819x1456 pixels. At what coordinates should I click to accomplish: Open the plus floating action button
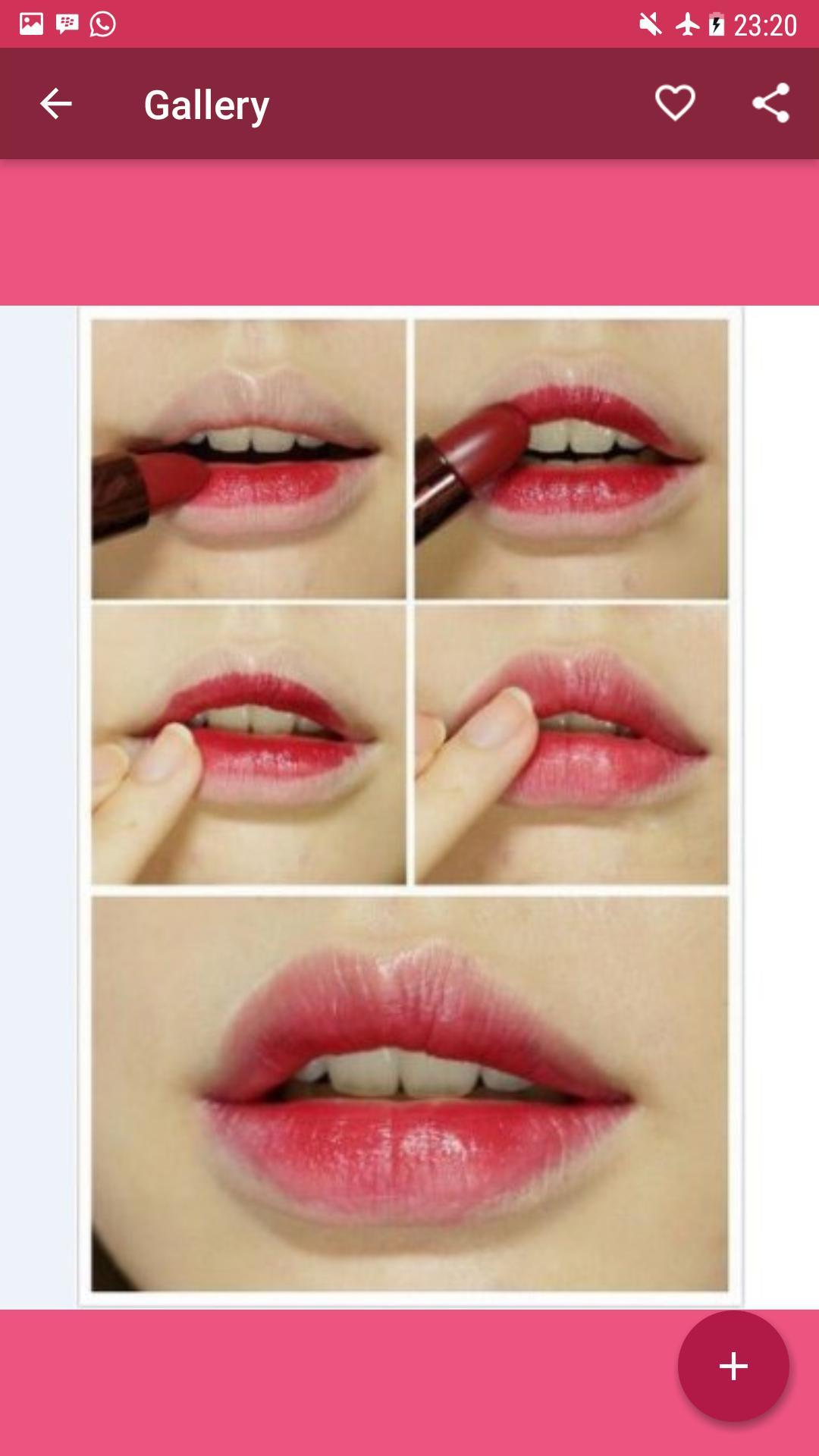coord(733,1367)
